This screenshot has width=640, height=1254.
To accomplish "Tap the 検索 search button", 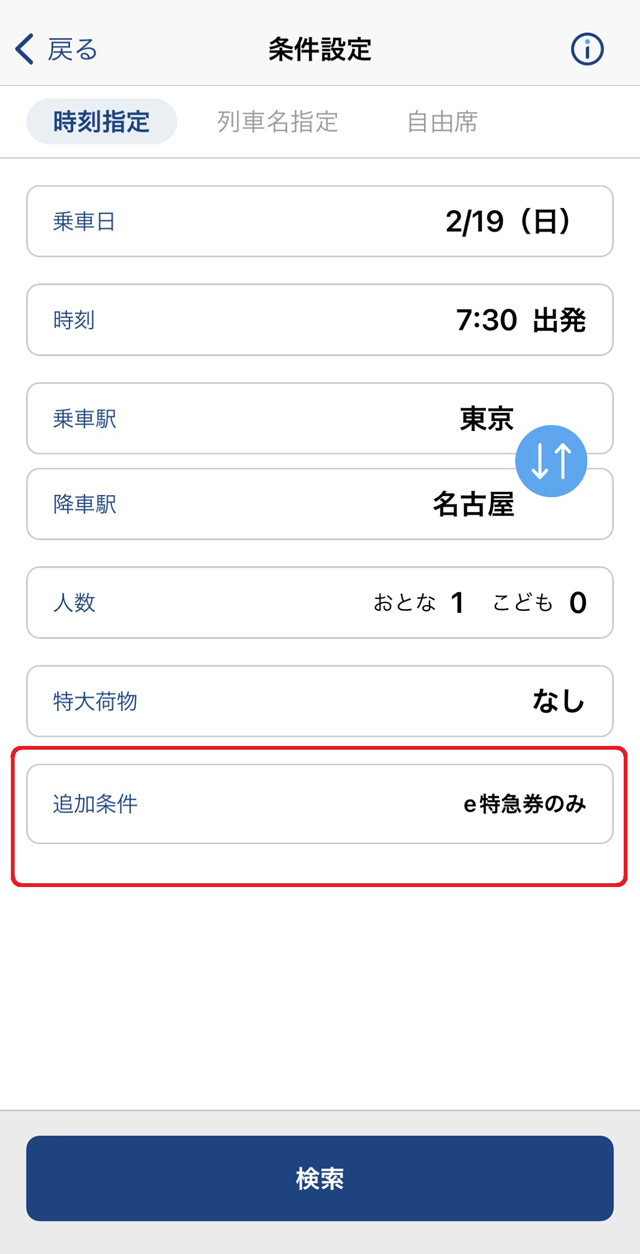I will coord(320,1178).
